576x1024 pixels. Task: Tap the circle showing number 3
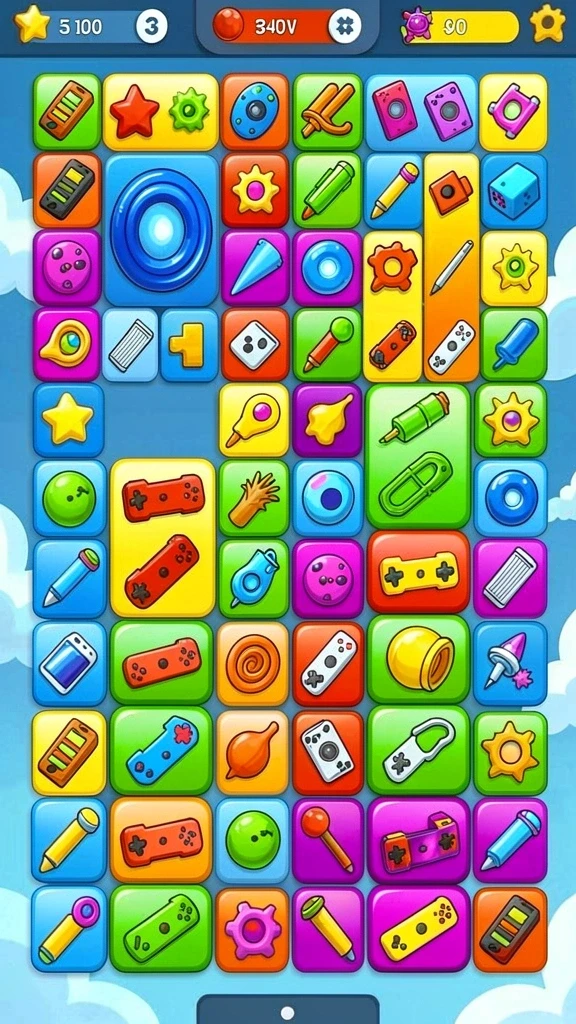(x=152, y=26)
